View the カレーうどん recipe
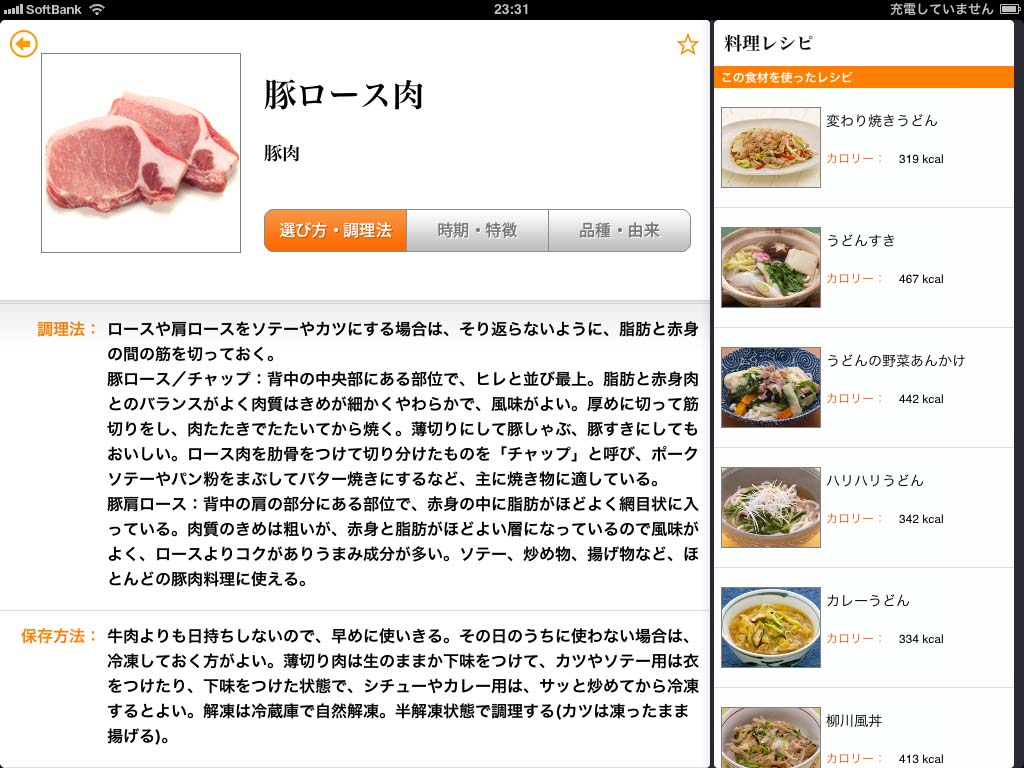1024x768 pixels. click(864, 627)
